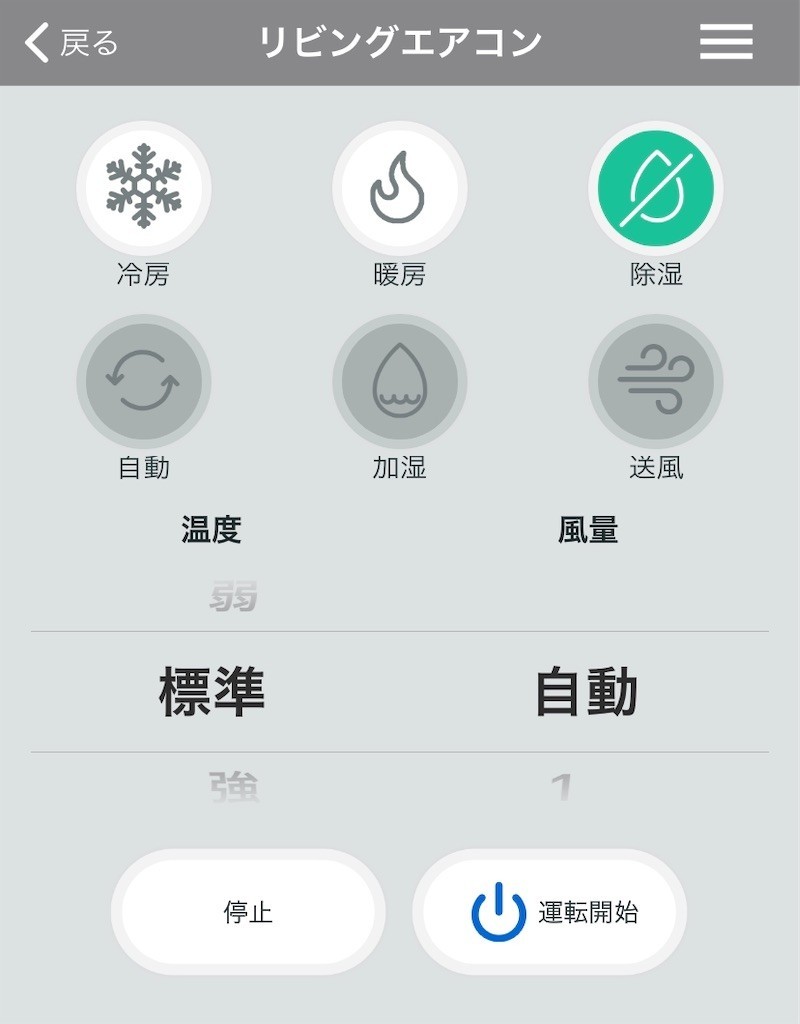This screenshot has width=800, height=1024.
Task: Select the 冷房 cooling mode snowflake icon
Action: (x=143, y=187)
